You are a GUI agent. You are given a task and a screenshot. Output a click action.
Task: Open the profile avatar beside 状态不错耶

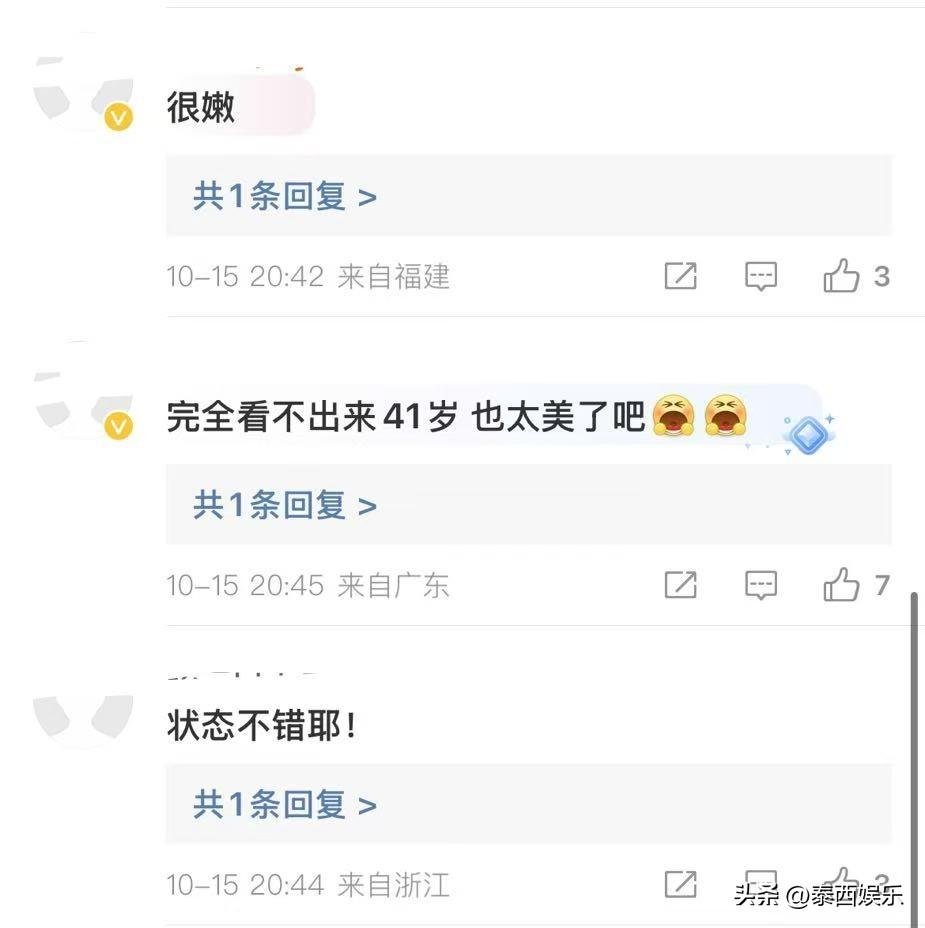pos(83,712)
